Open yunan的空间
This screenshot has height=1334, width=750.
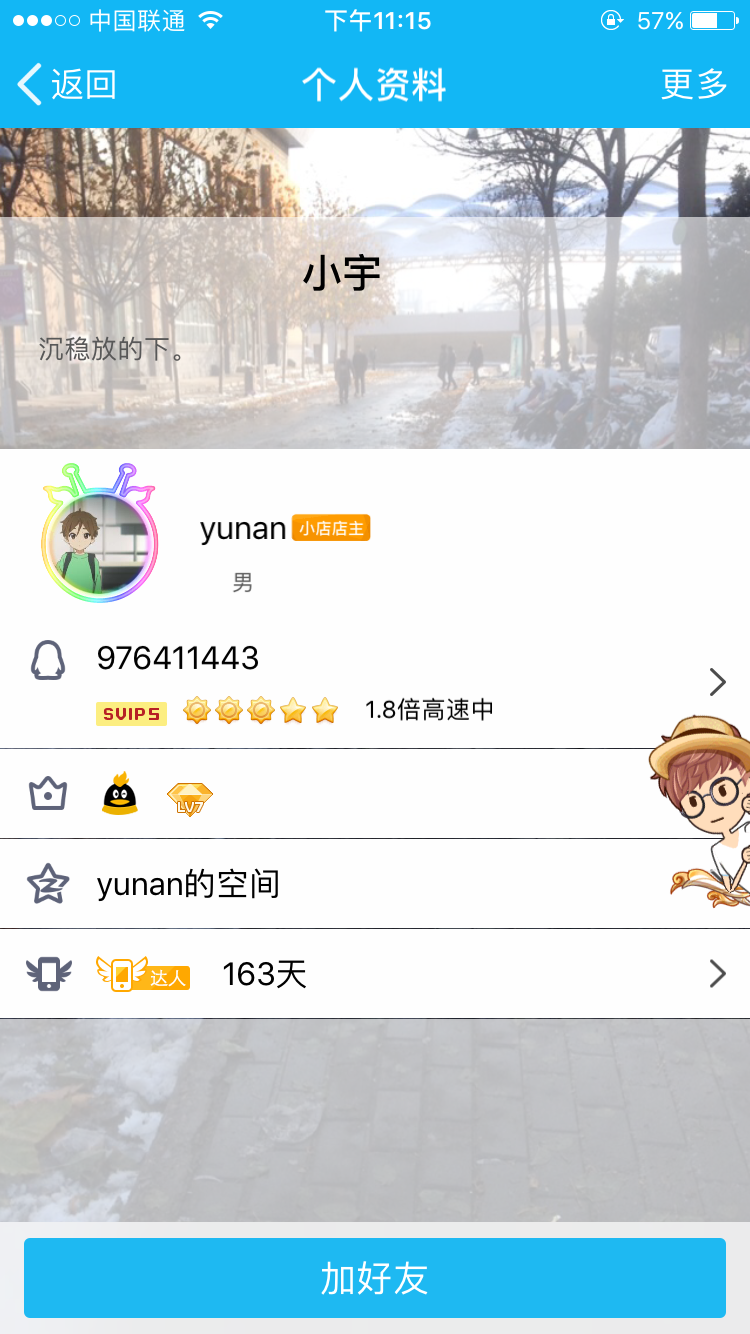[375, 884]
